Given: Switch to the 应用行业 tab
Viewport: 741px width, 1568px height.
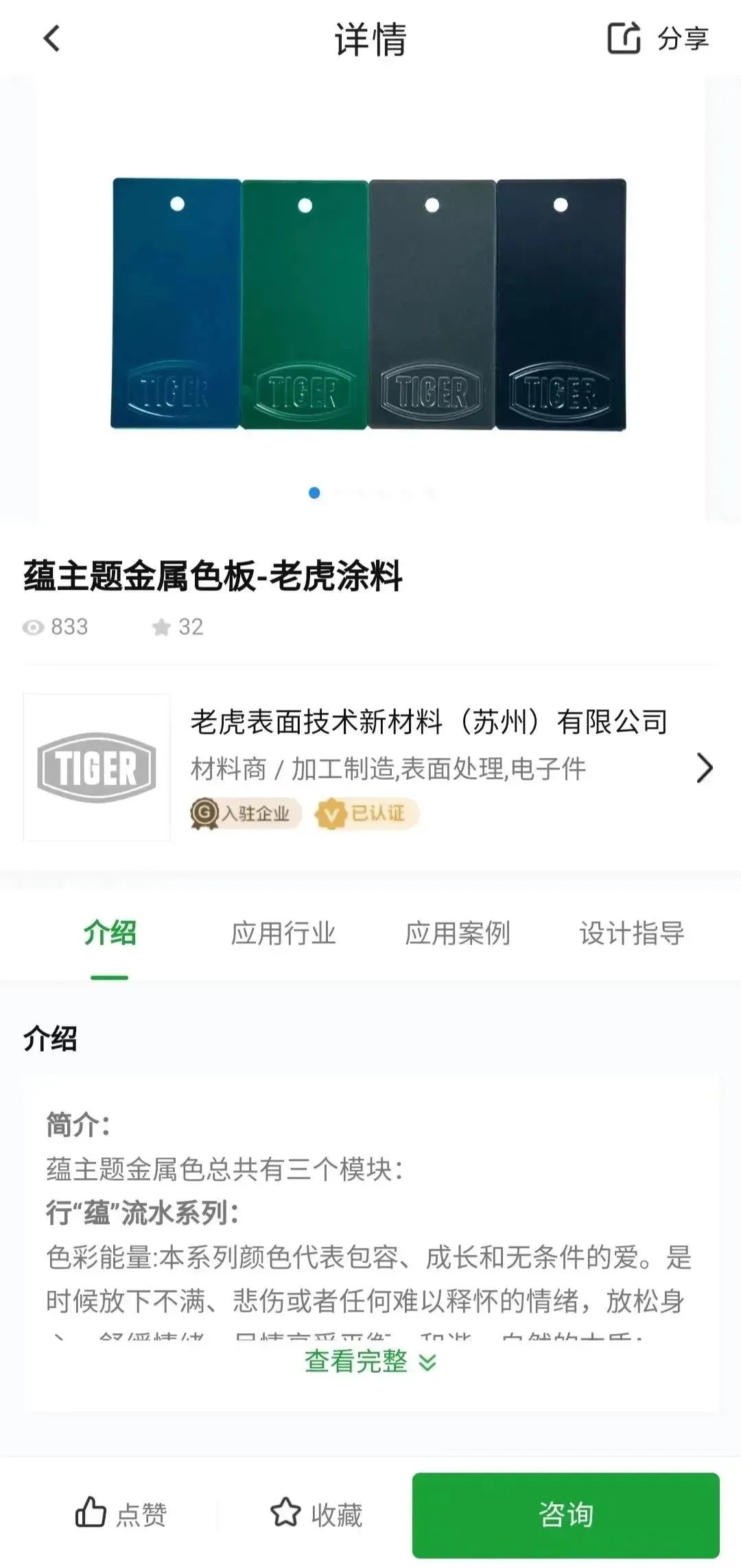Looking at the screenshot, I should tap(283, 934).
